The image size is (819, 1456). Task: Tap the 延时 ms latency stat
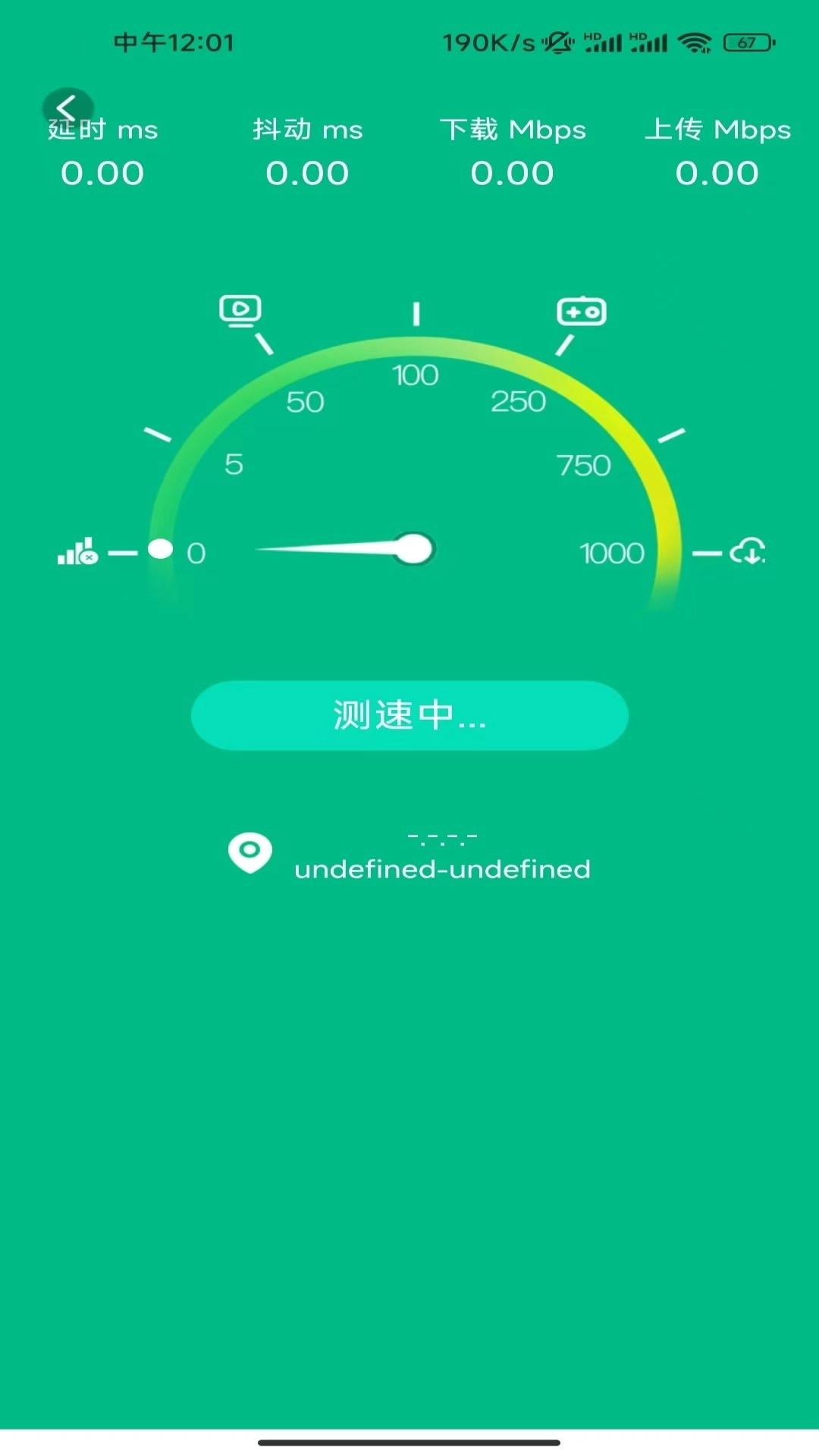103,152
